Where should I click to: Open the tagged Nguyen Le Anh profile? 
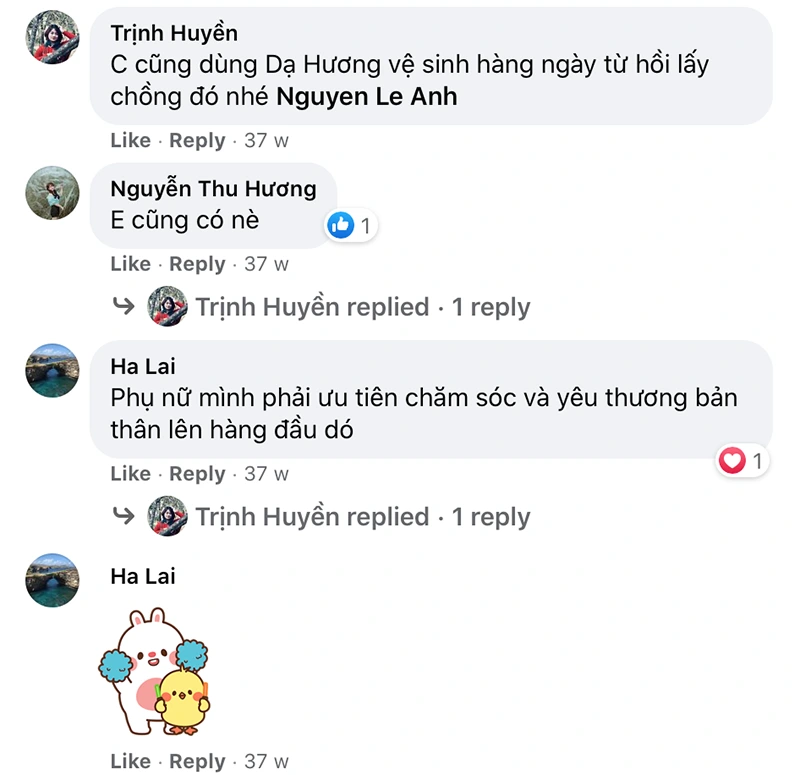(366, 99)
